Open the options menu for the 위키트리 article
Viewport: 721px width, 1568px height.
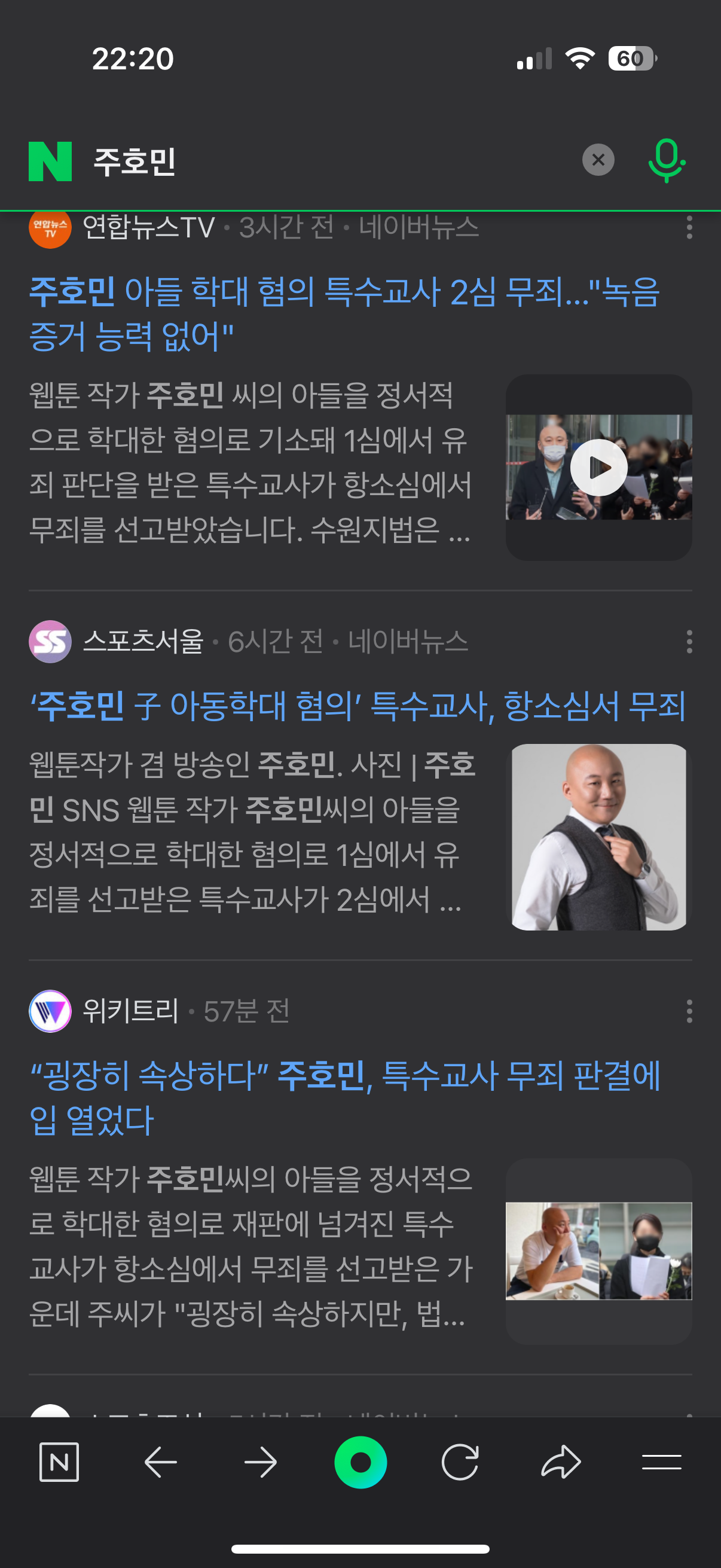coord(689,1011)
